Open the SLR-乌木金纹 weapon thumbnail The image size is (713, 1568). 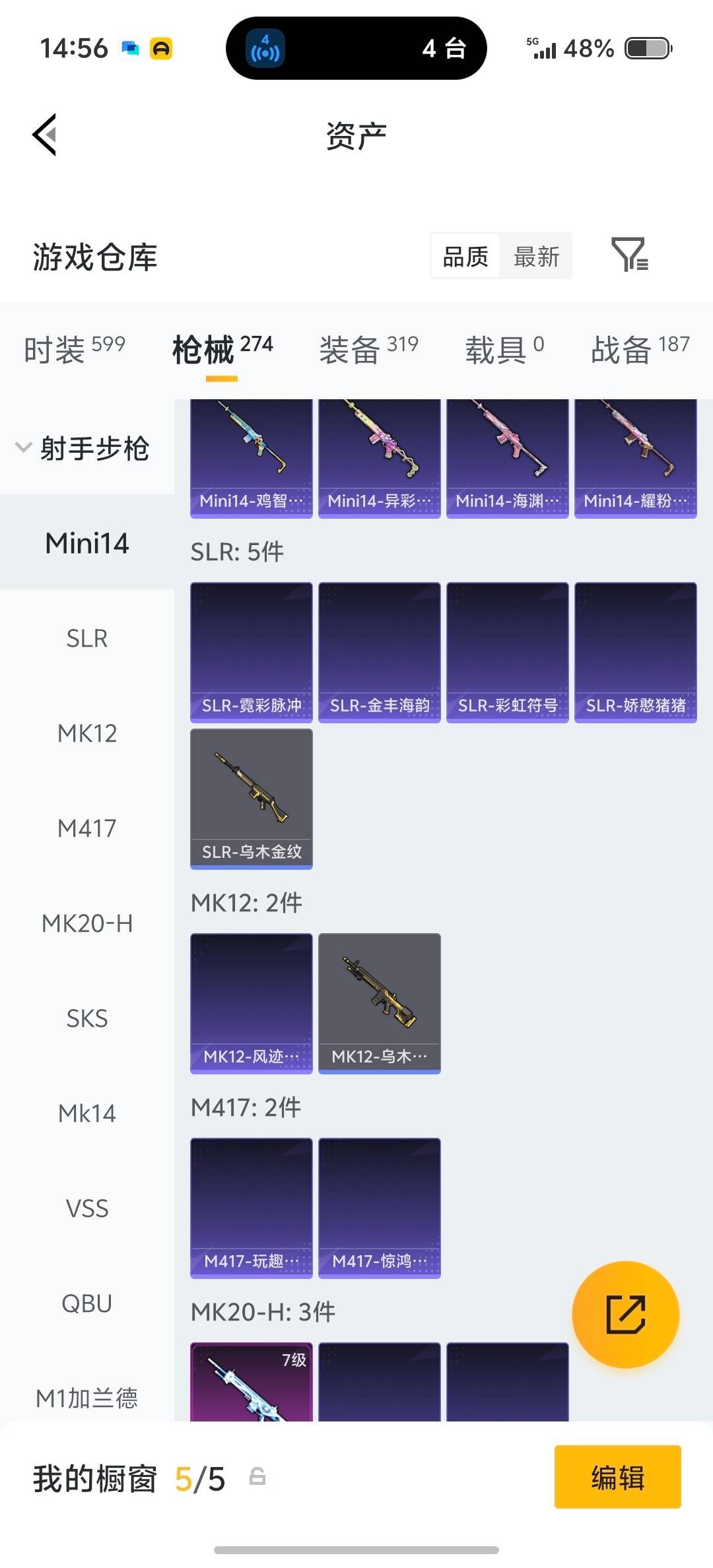251,798
